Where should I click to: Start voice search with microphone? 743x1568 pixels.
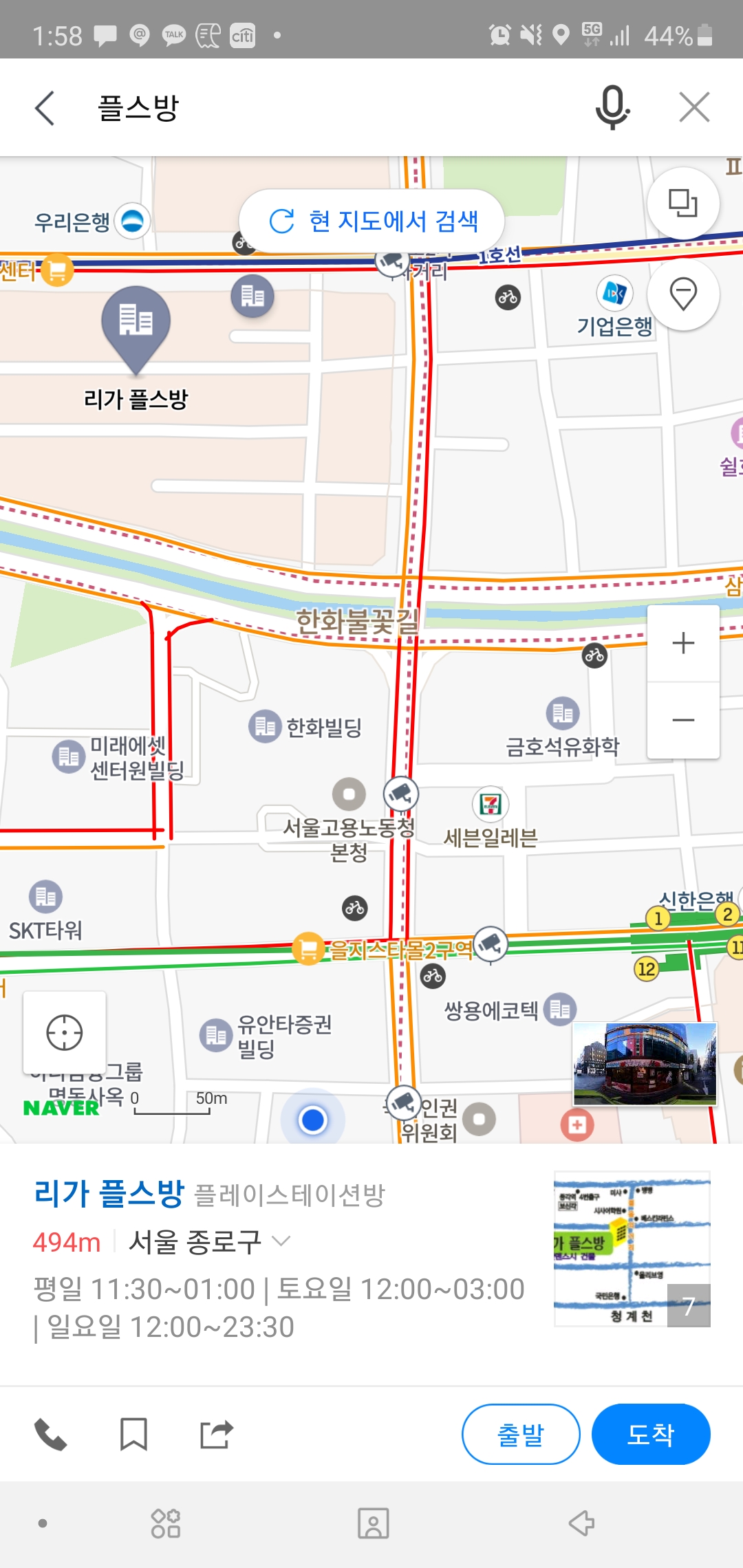click(x=612, y=108)
